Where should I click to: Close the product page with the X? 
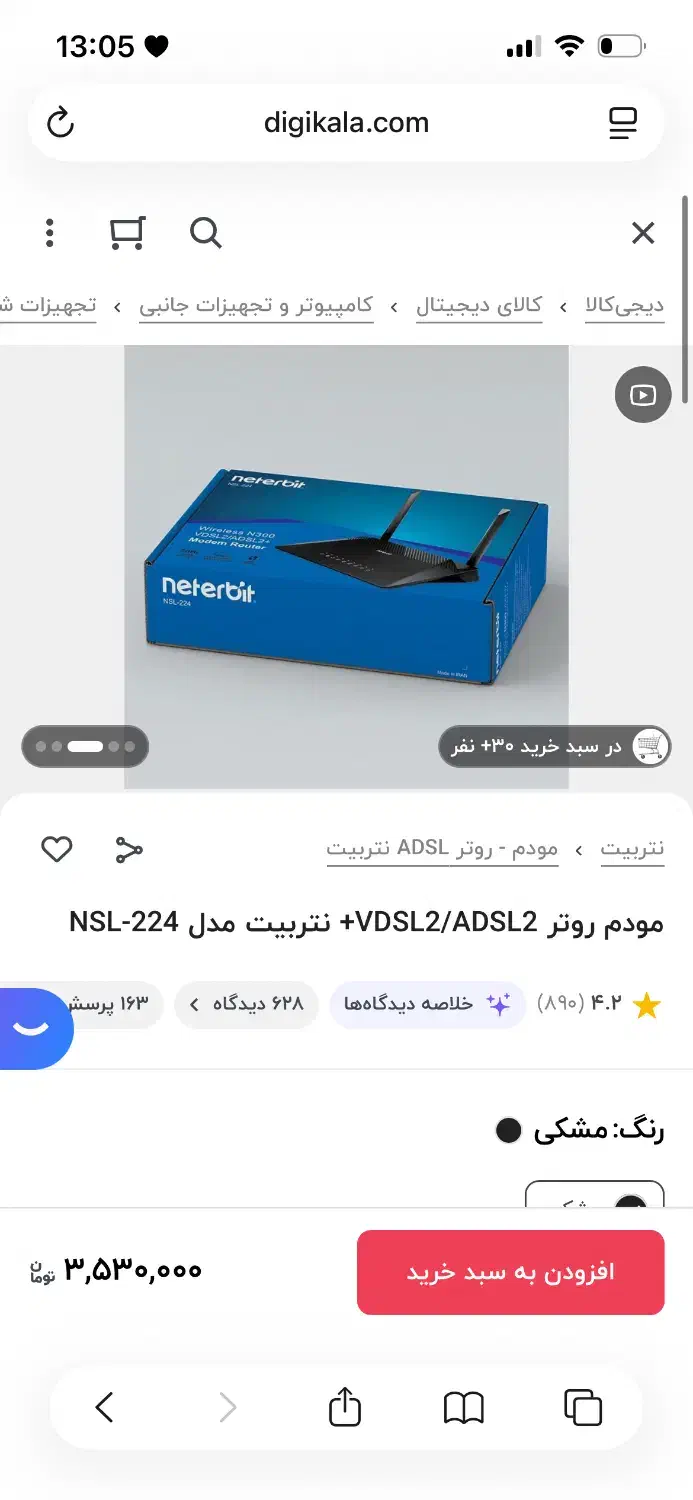tap(643, 233)
